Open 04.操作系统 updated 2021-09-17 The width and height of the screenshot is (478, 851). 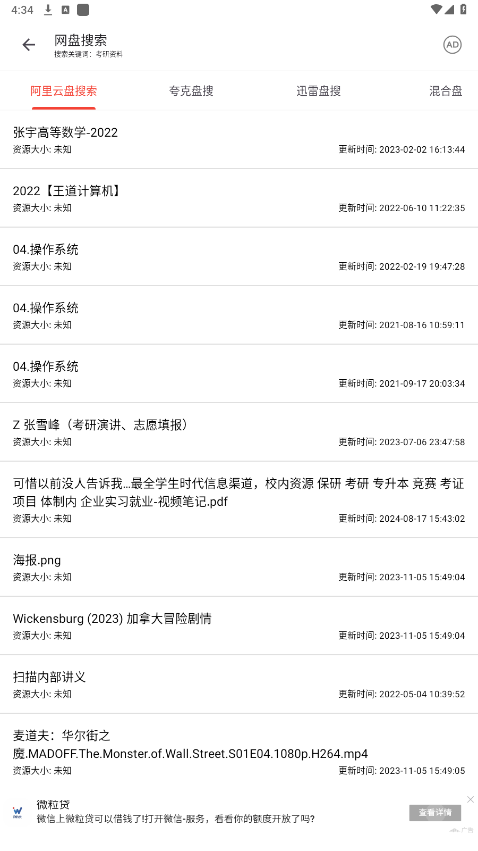pos(239,374)
